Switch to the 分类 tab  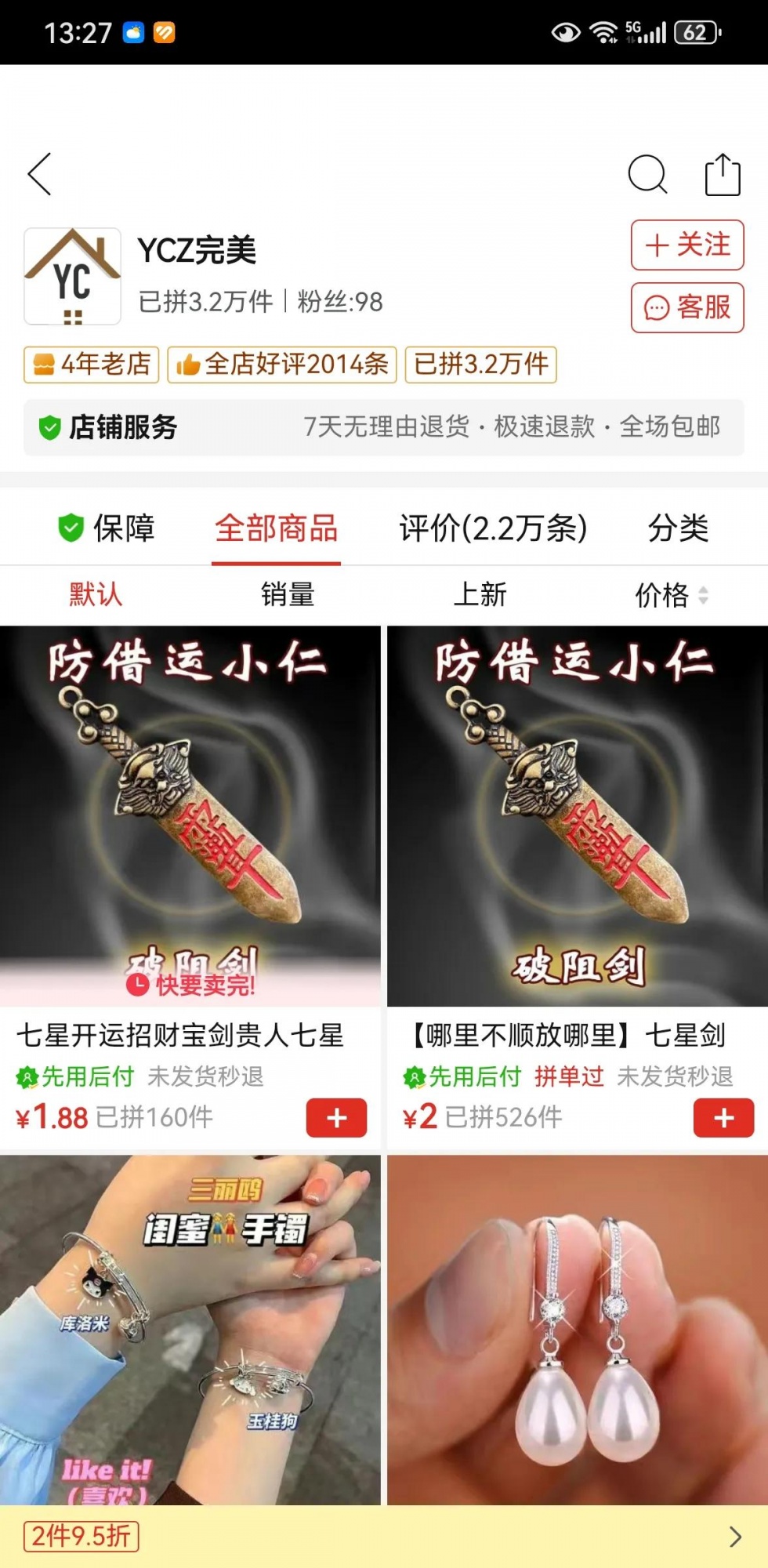coord(678,528)
